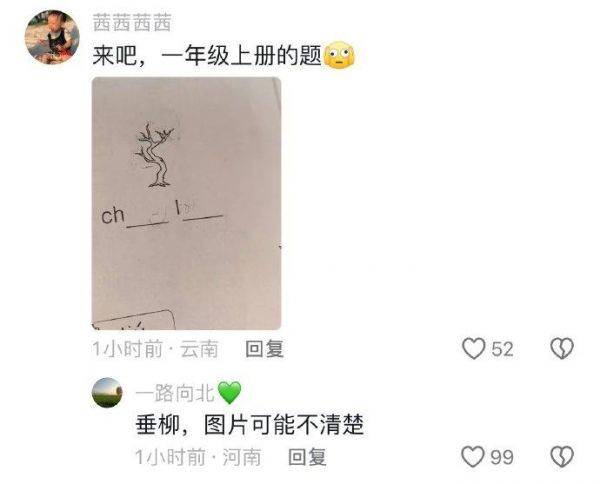The width and height of the screenshot is (600, 484).
Task: Dislike 一路向北's comment
Action: (x=563, y=457)
